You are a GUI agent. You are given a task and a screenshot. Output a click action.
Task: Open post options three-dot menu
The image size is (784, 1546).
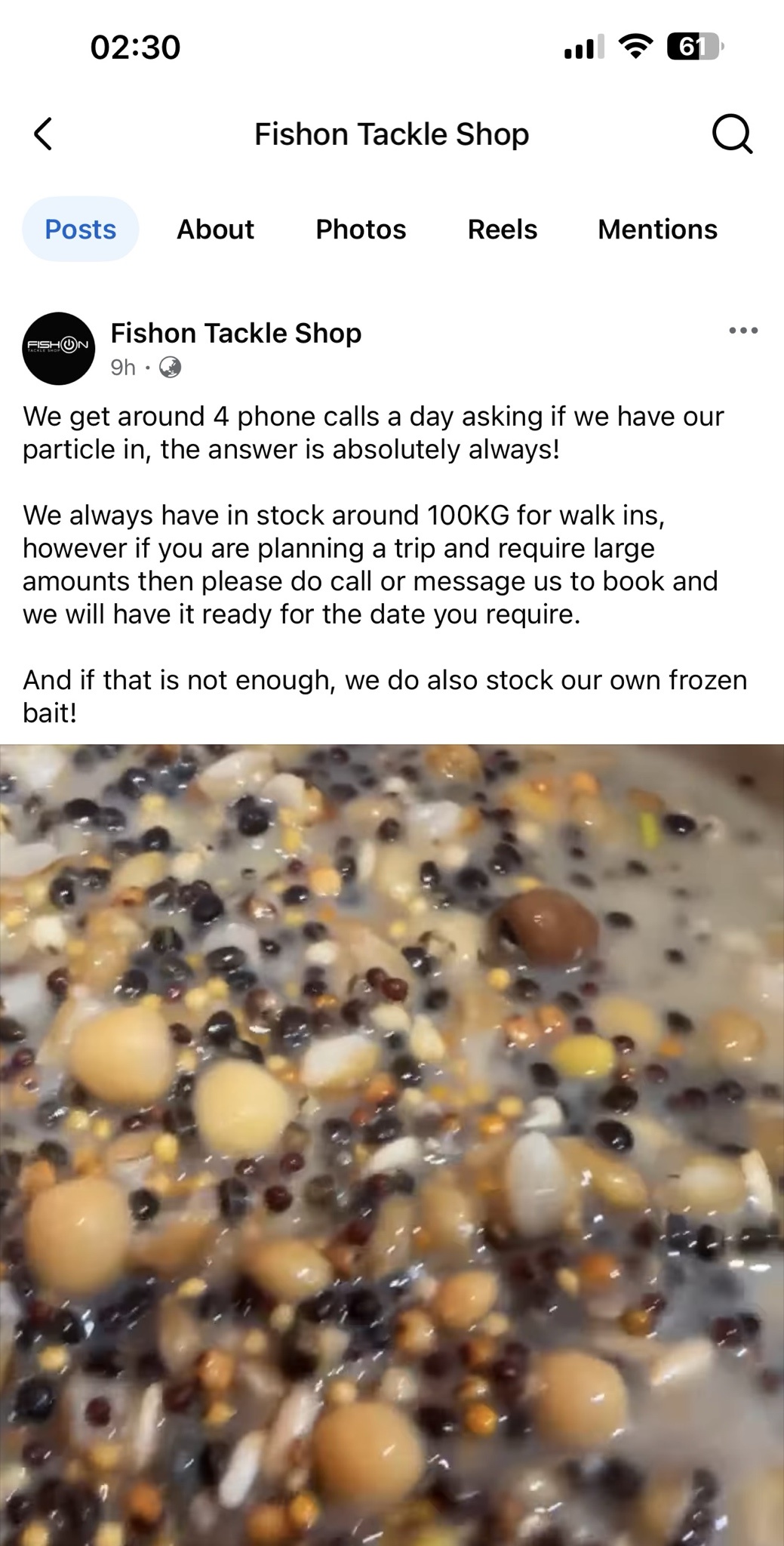point(743,331)
